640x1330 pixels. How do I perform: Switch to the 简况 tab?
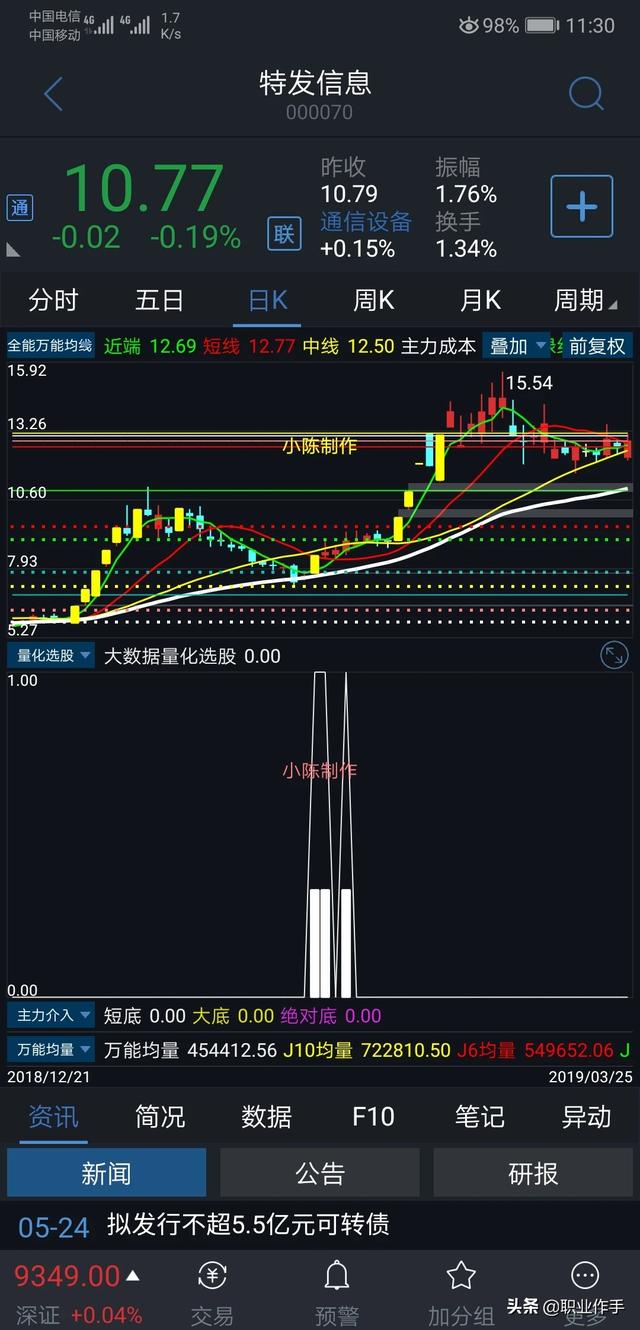[160, 1116]
